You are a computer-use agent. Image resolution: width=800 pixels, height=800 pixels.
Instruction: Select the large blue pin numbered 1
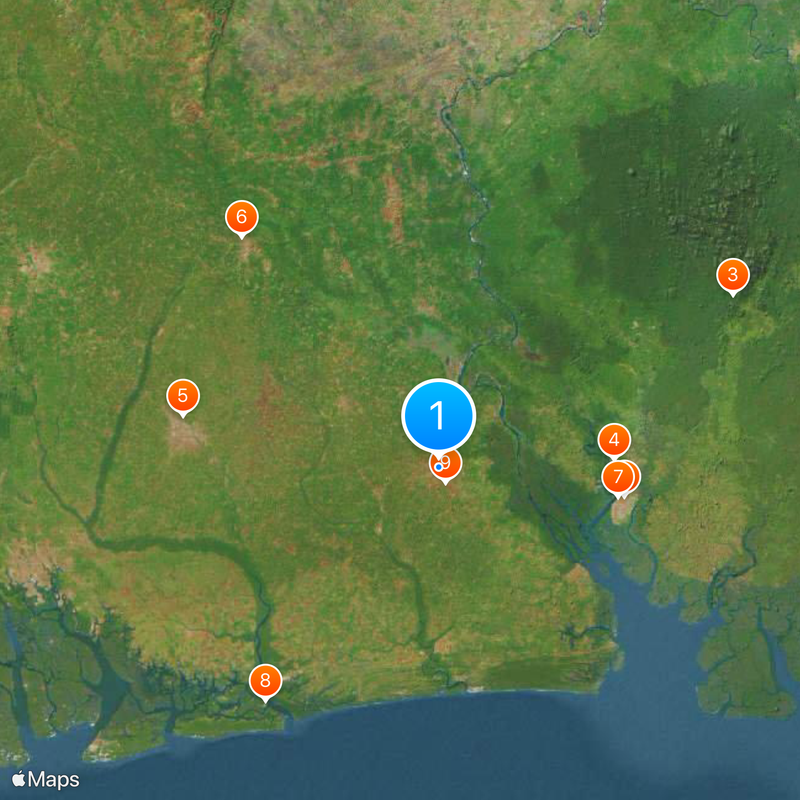point(438,414)
